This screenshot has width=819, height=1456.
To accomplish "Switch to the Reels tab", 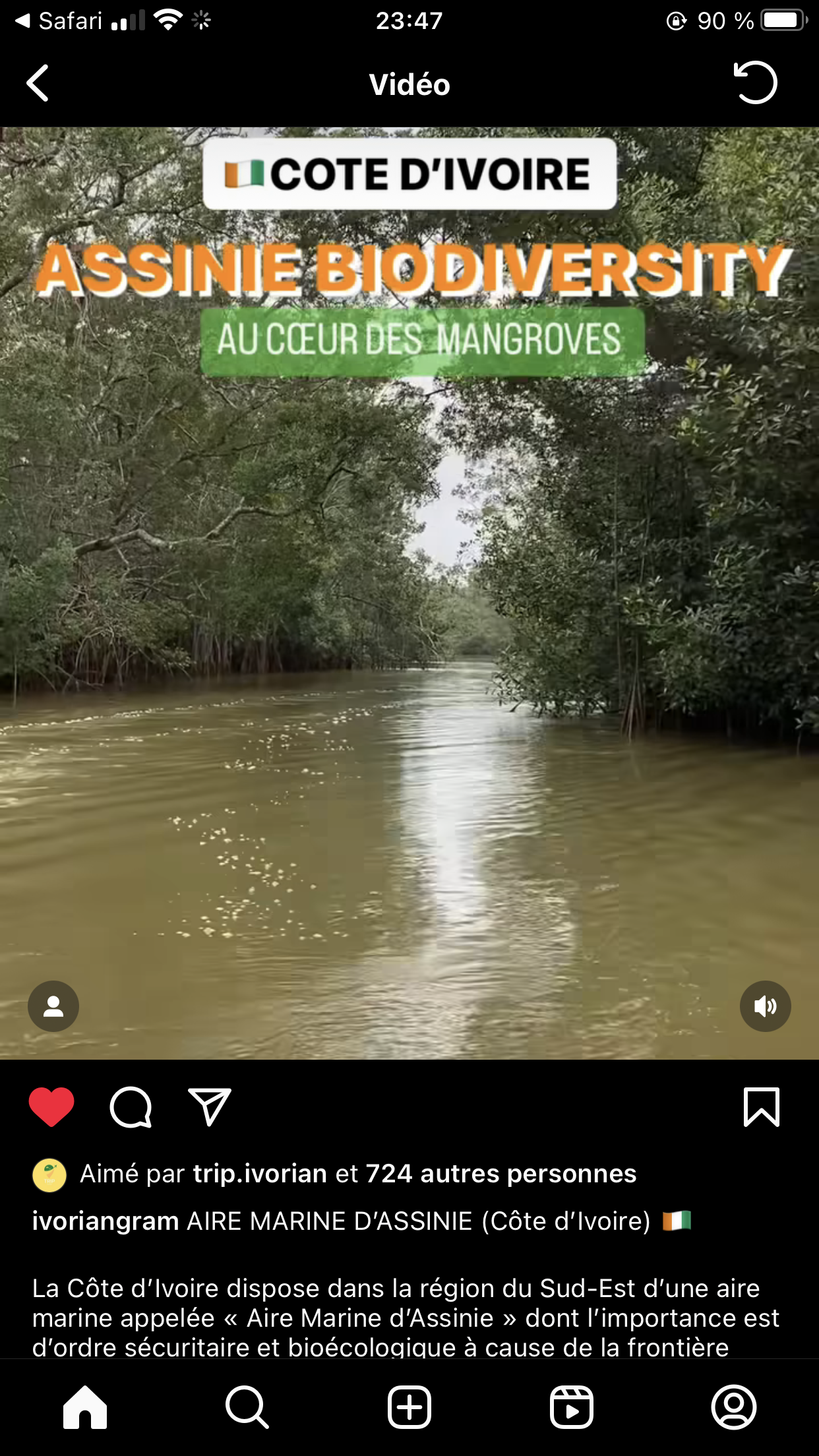I will click(572, 1407).
